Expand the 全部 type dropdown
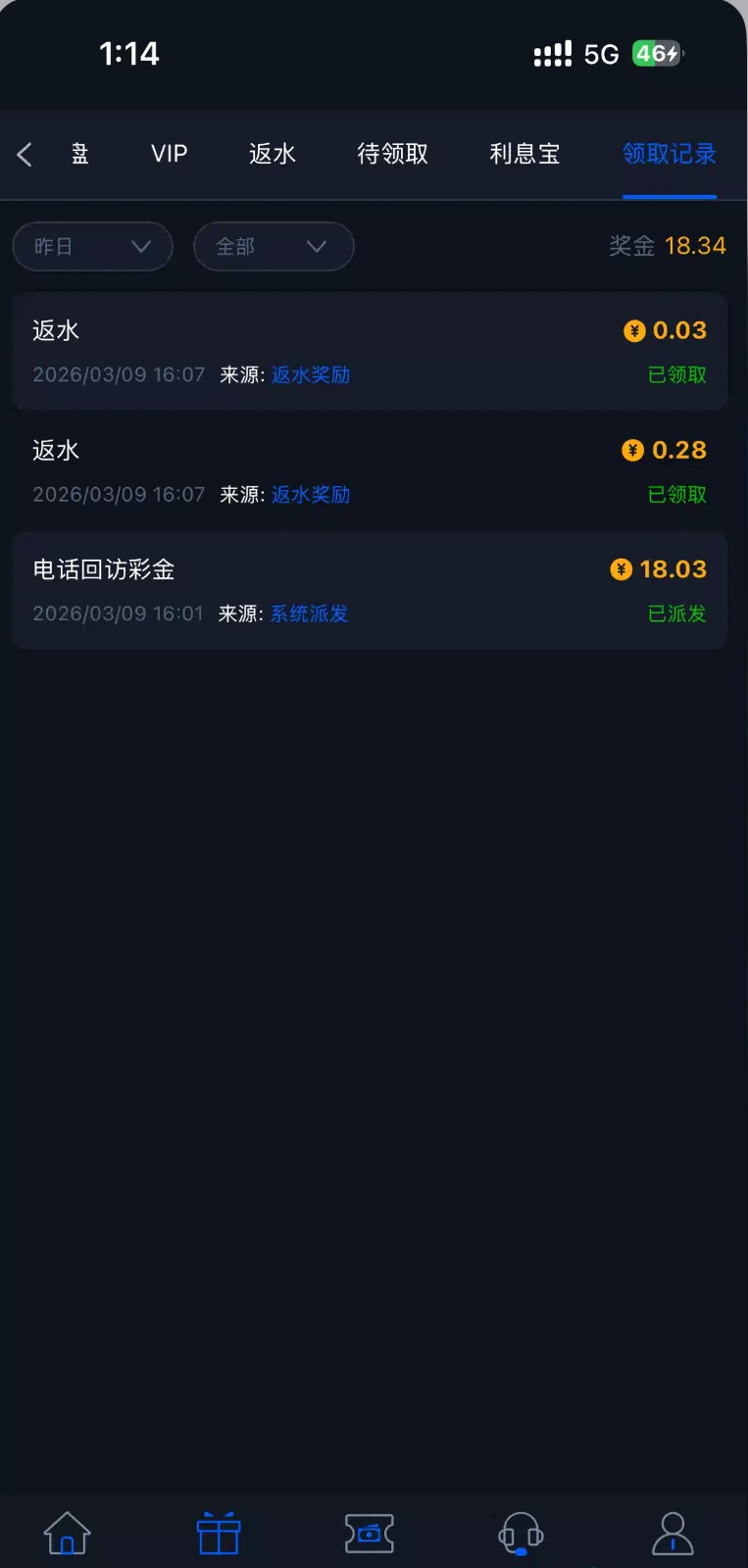 (x=273, y=246)
